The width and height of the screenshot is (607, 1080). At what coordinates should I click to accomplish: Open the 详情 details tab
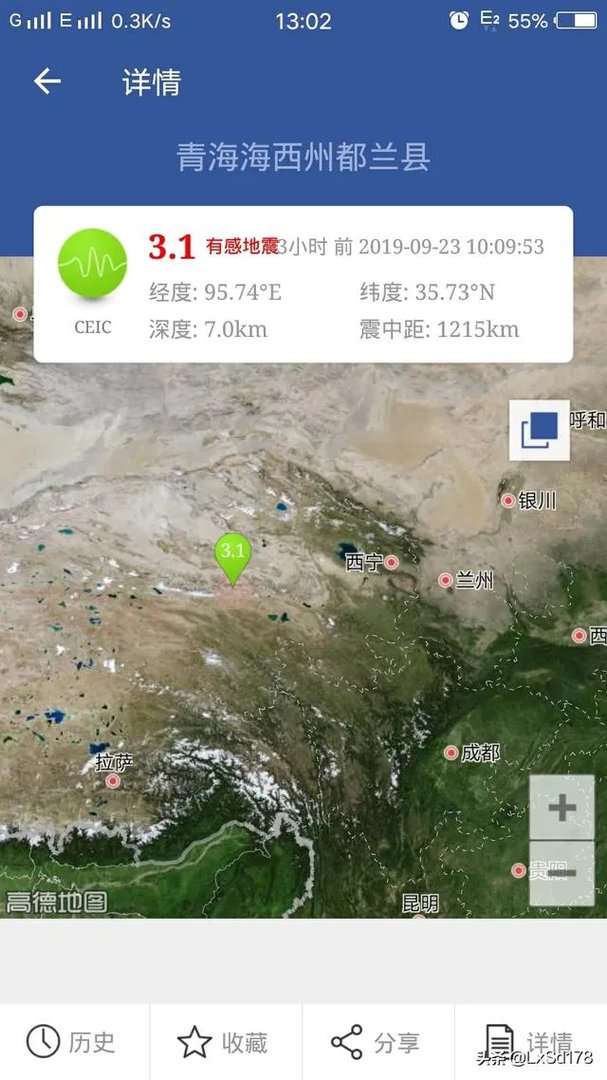coord(530,1042)
